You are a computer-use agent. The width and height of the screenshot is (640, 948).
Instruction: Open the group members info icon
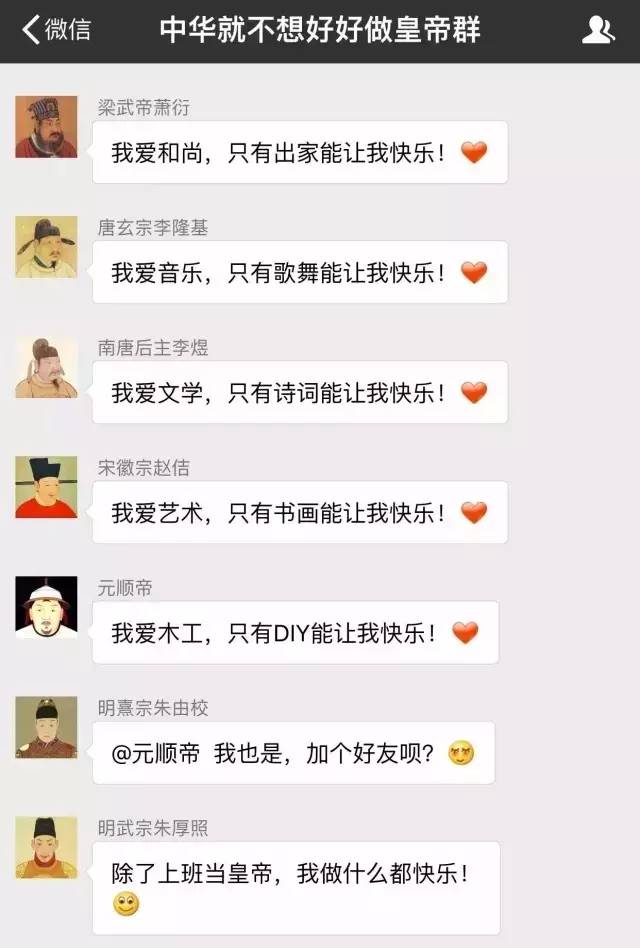[x=598, y=30]
